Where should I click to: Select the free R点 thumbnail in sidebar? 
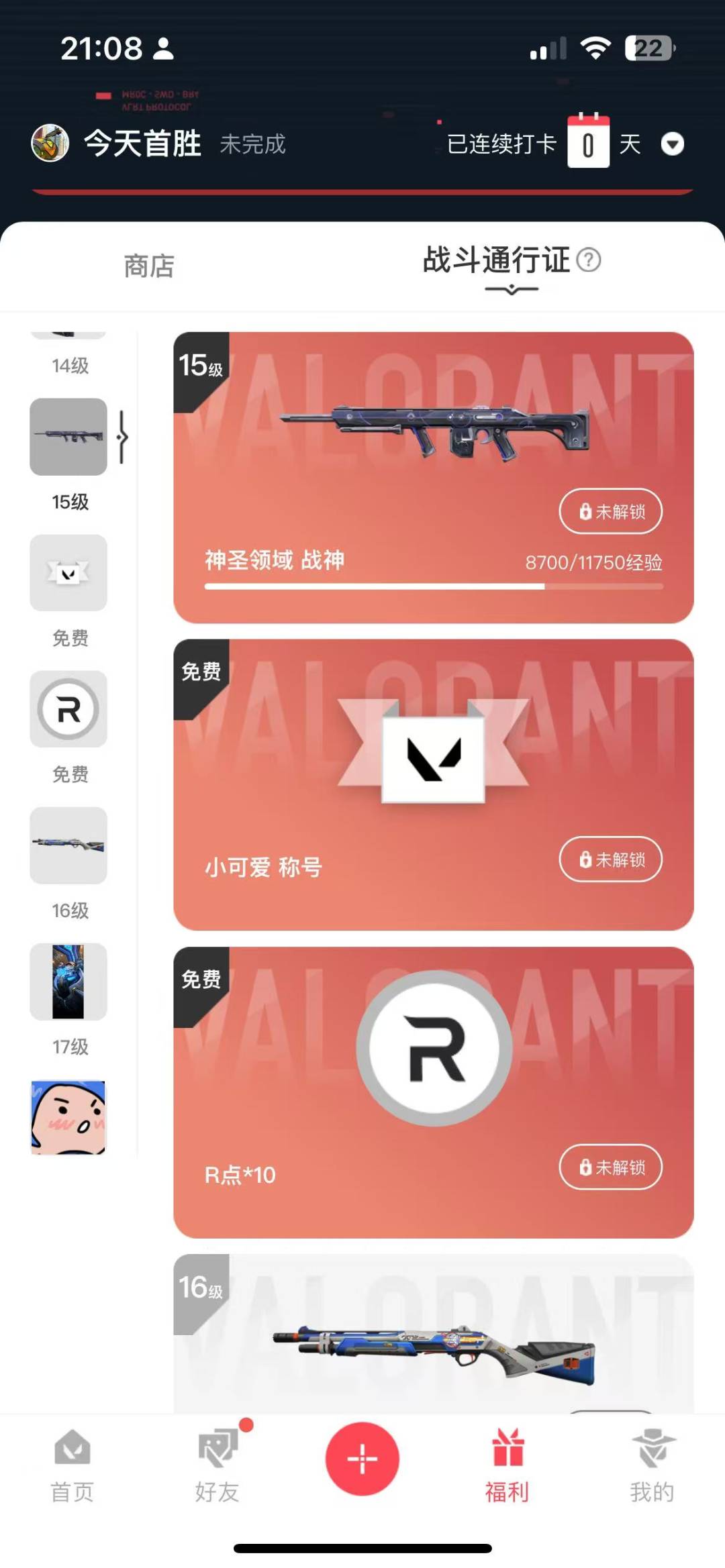68,709
